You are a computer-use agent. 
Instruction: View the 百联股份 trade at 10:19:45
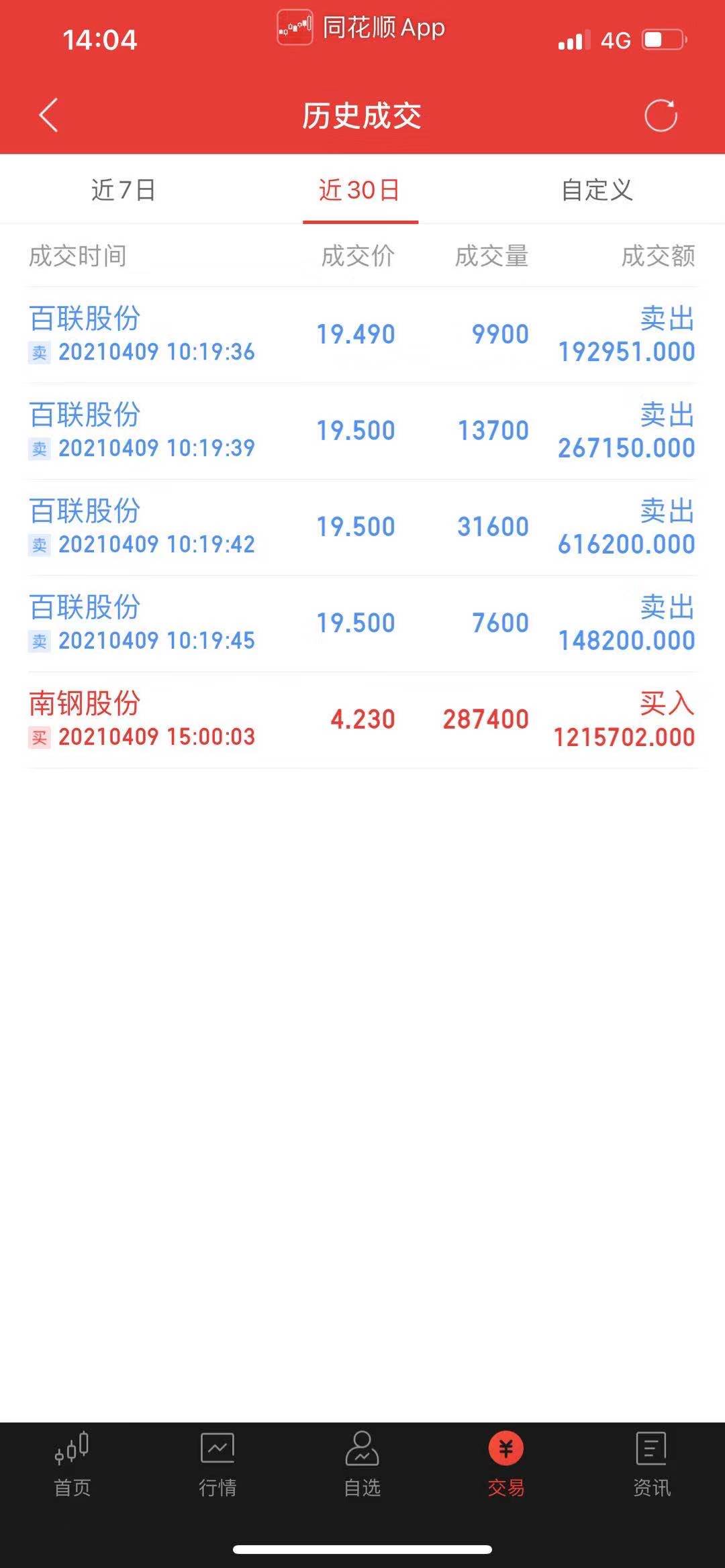[362, 623]
